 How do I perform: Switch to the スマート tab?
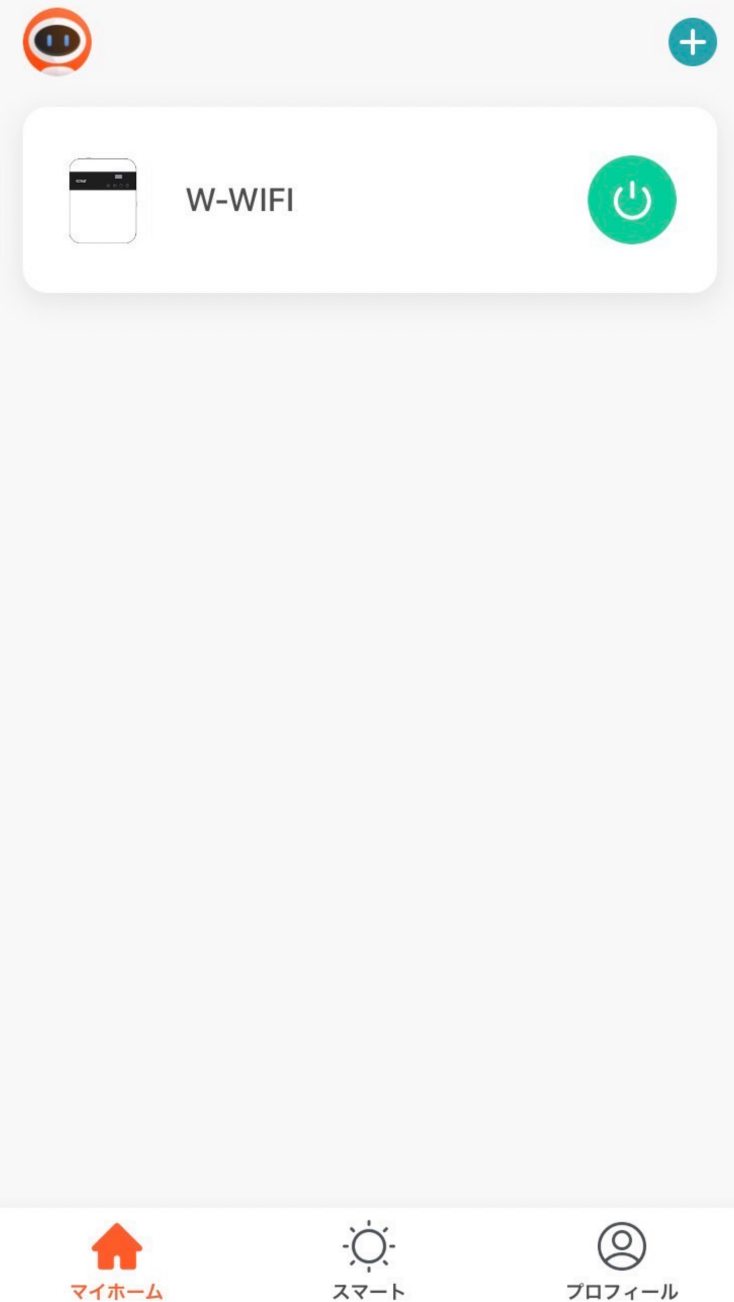pos(368,1261)
